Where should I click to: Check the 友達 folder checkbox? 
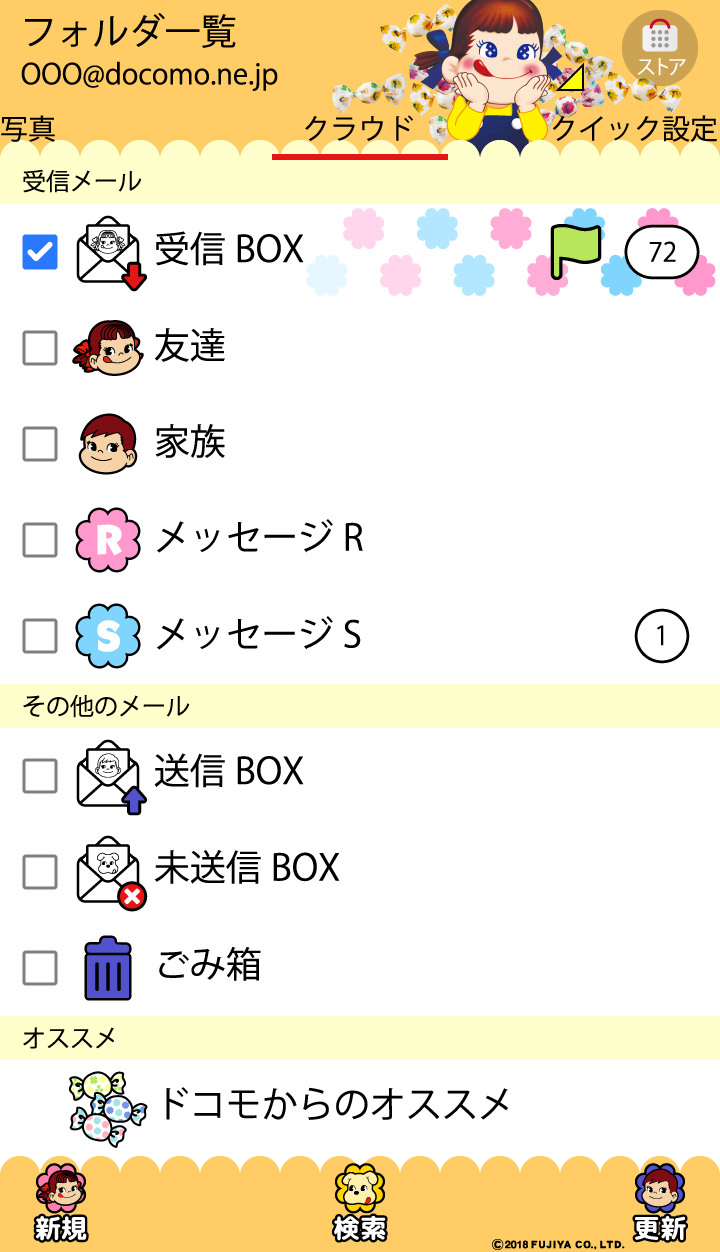click(40, 348)
